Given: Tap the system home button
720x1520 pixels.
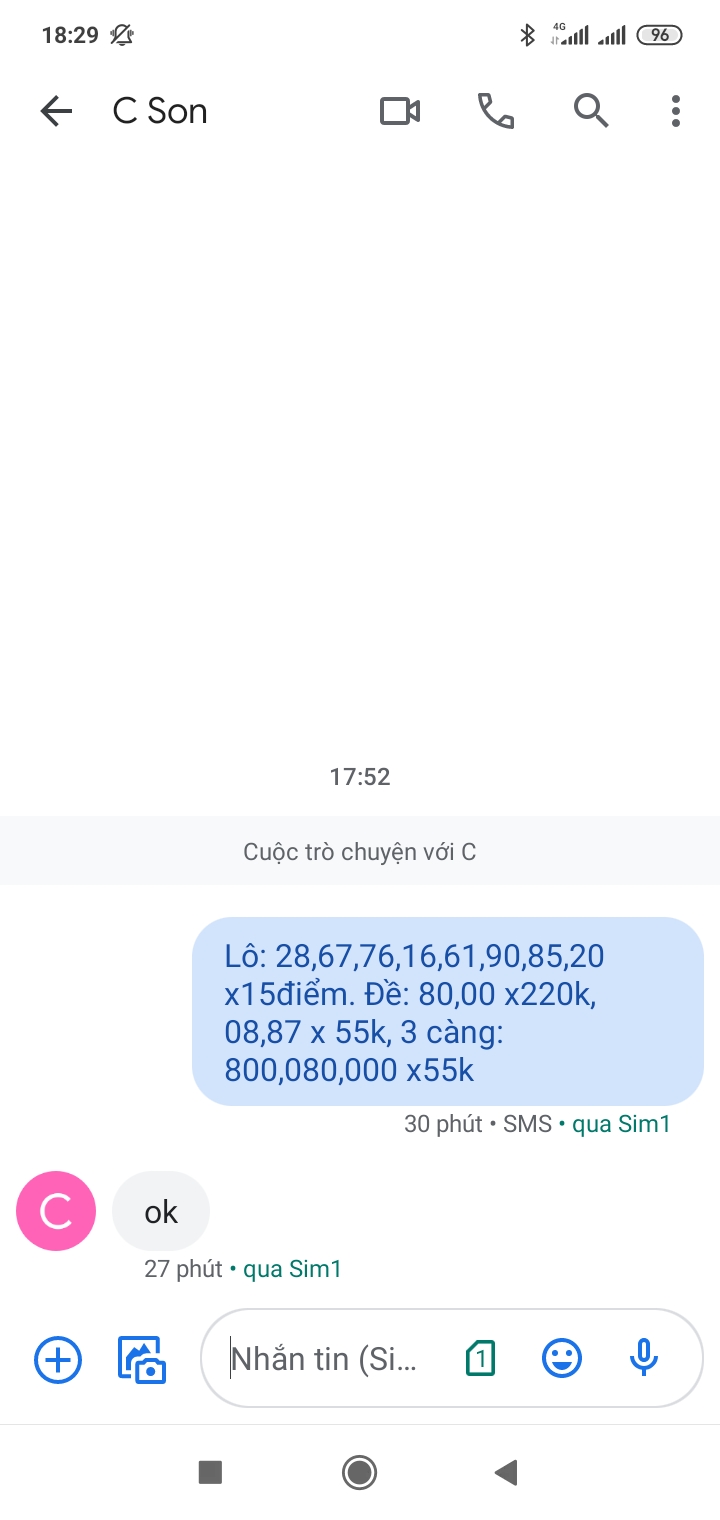Looking at the screenshot, I should [359, 1472].
